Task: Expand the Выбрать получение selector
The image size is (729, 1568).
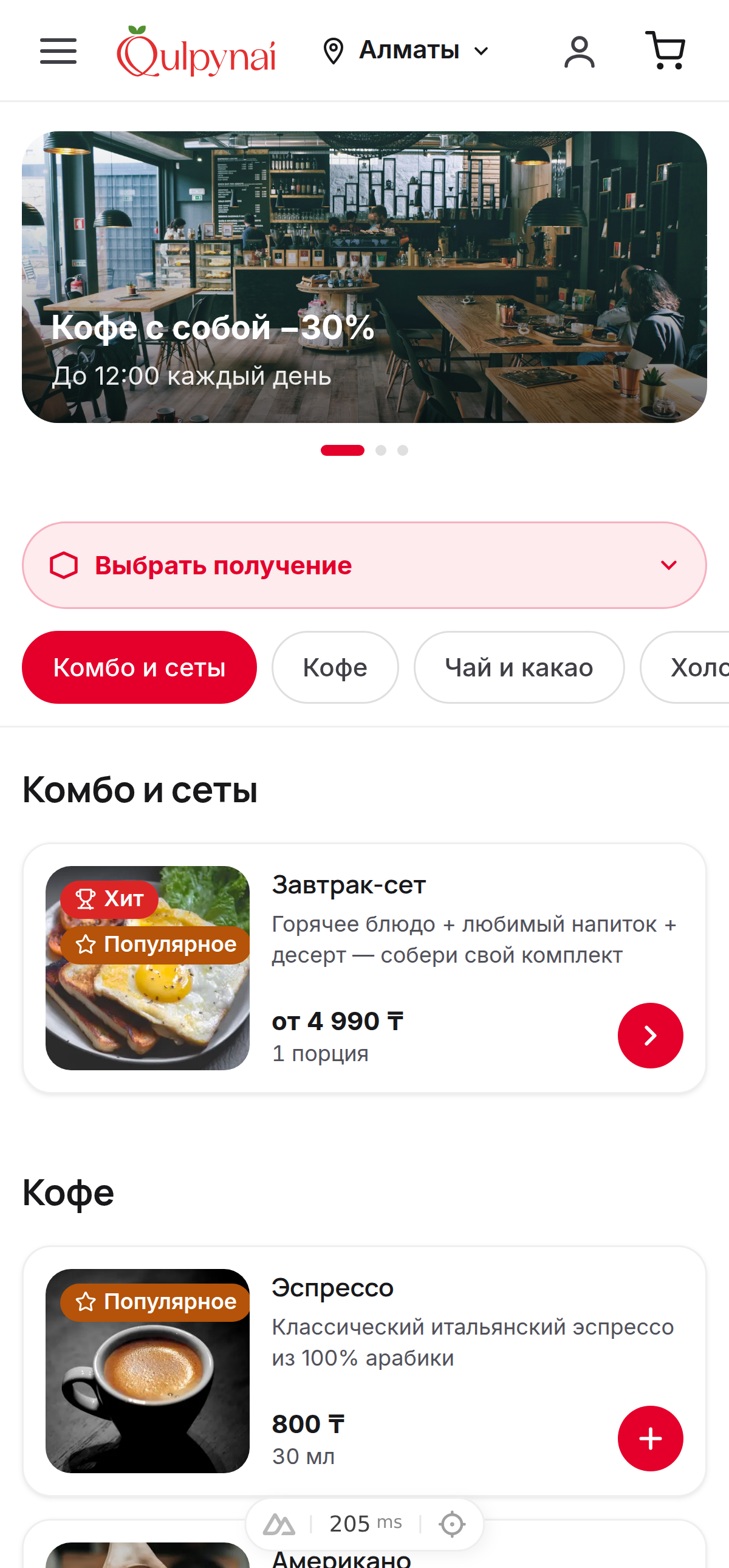Action: tap(364, 565)
